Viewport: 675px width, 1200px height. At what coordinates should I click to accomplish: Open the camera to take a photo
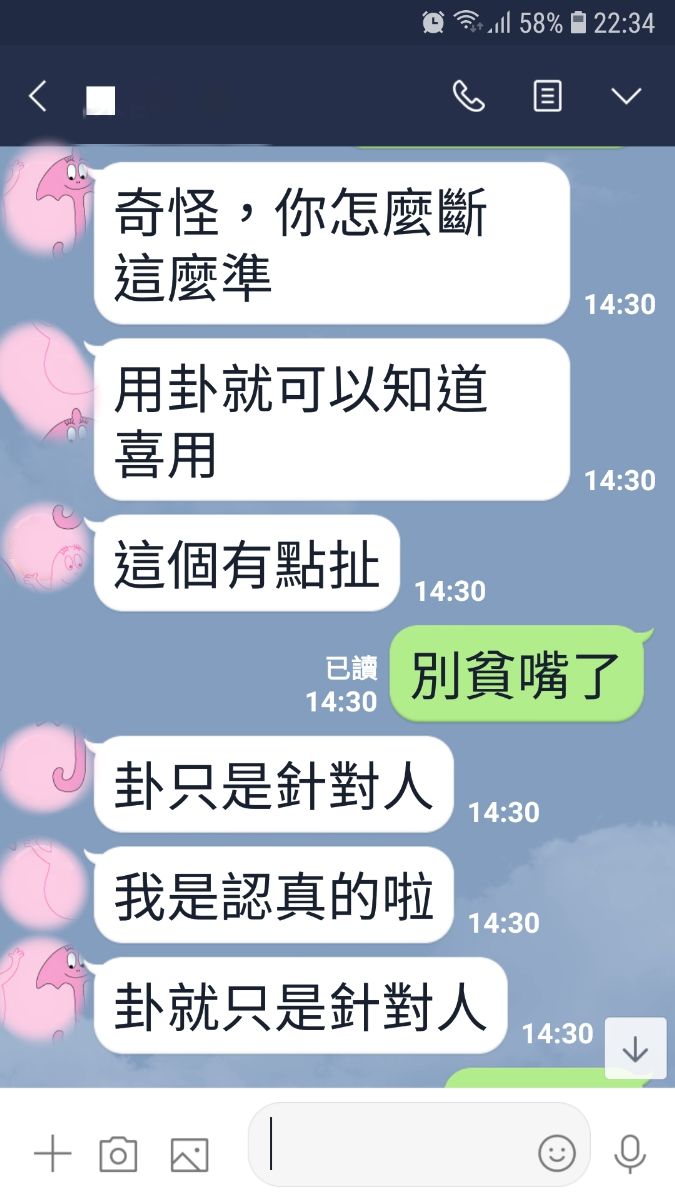point(118,1155)
